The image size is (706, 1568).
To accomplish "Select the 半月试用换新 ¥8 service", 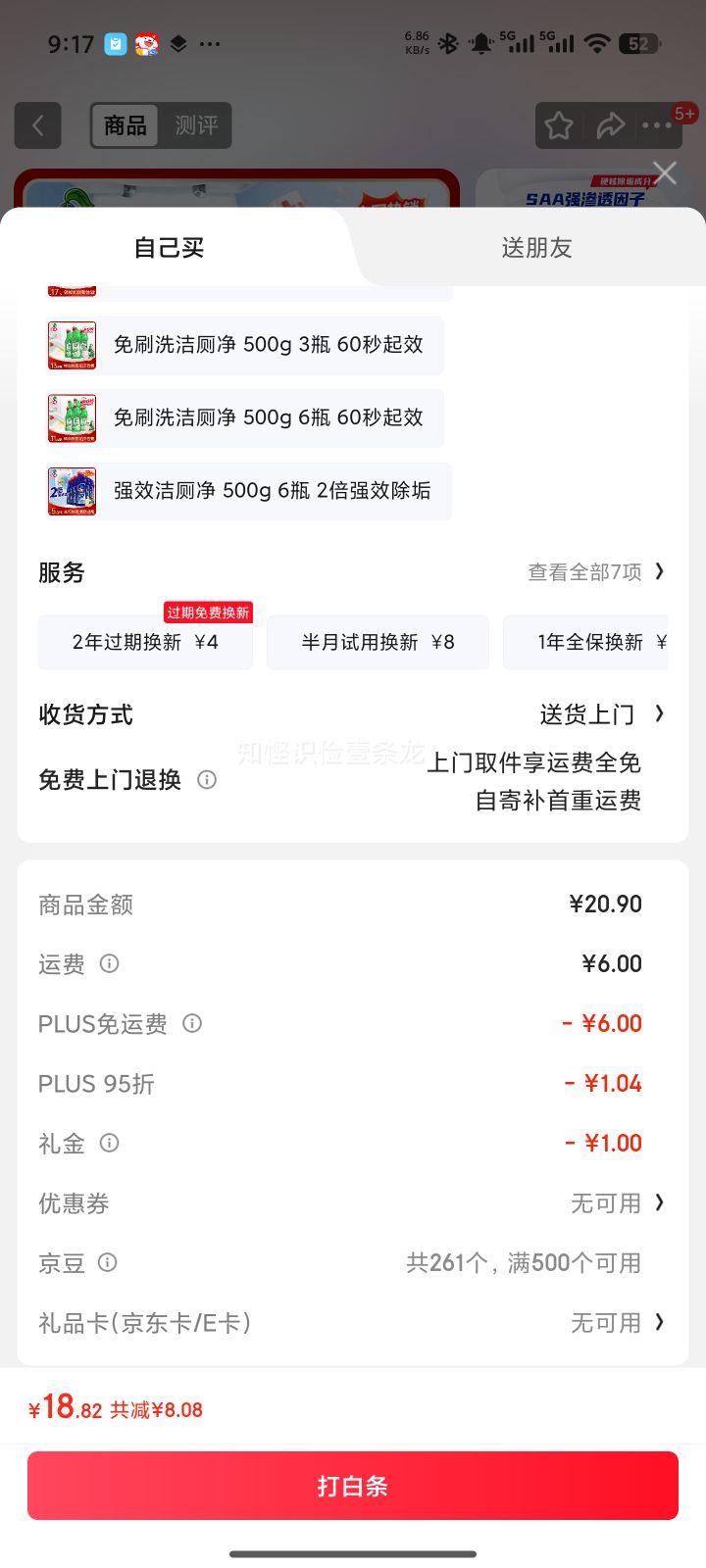I will coord(378,642).
